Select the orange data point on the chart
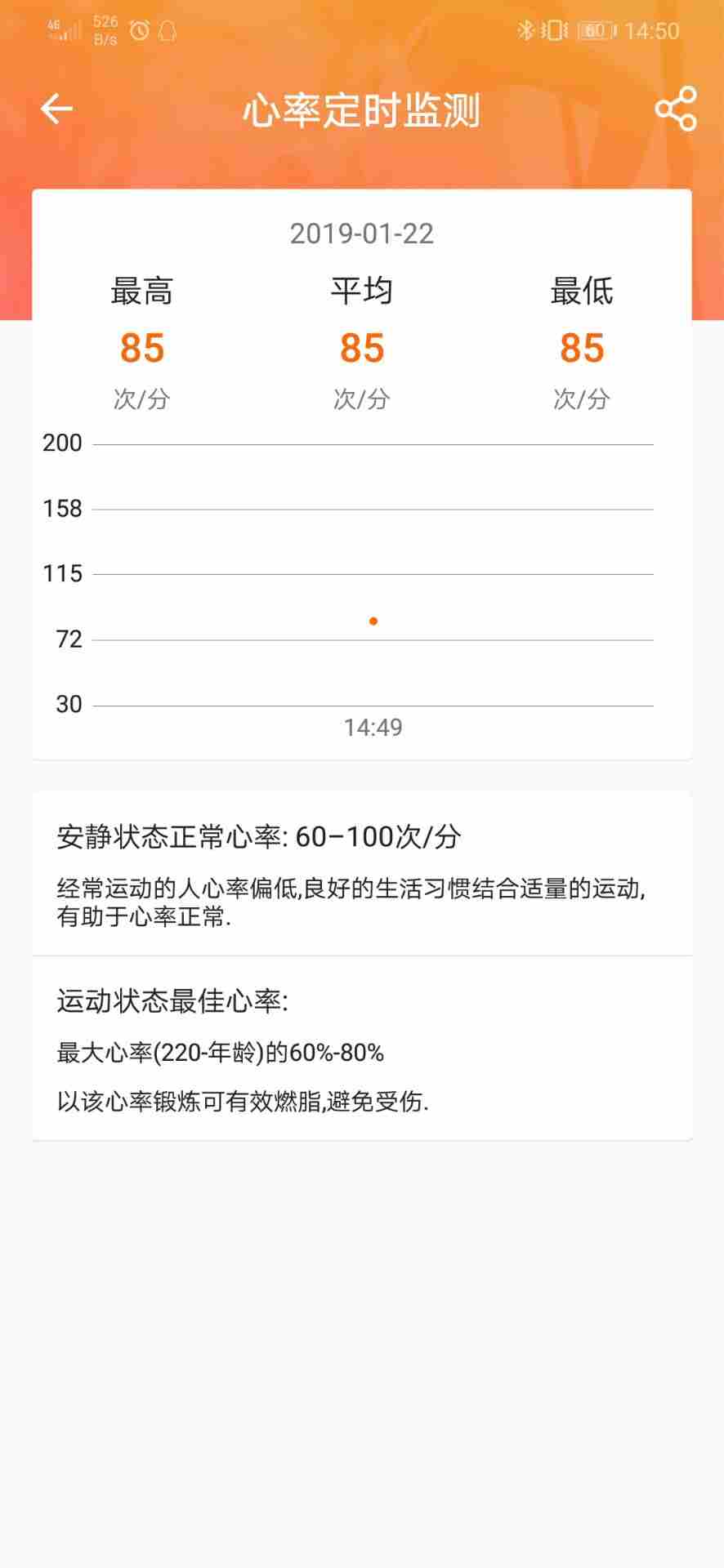Screen dimensions: 724x1568 tap(373, 621)
